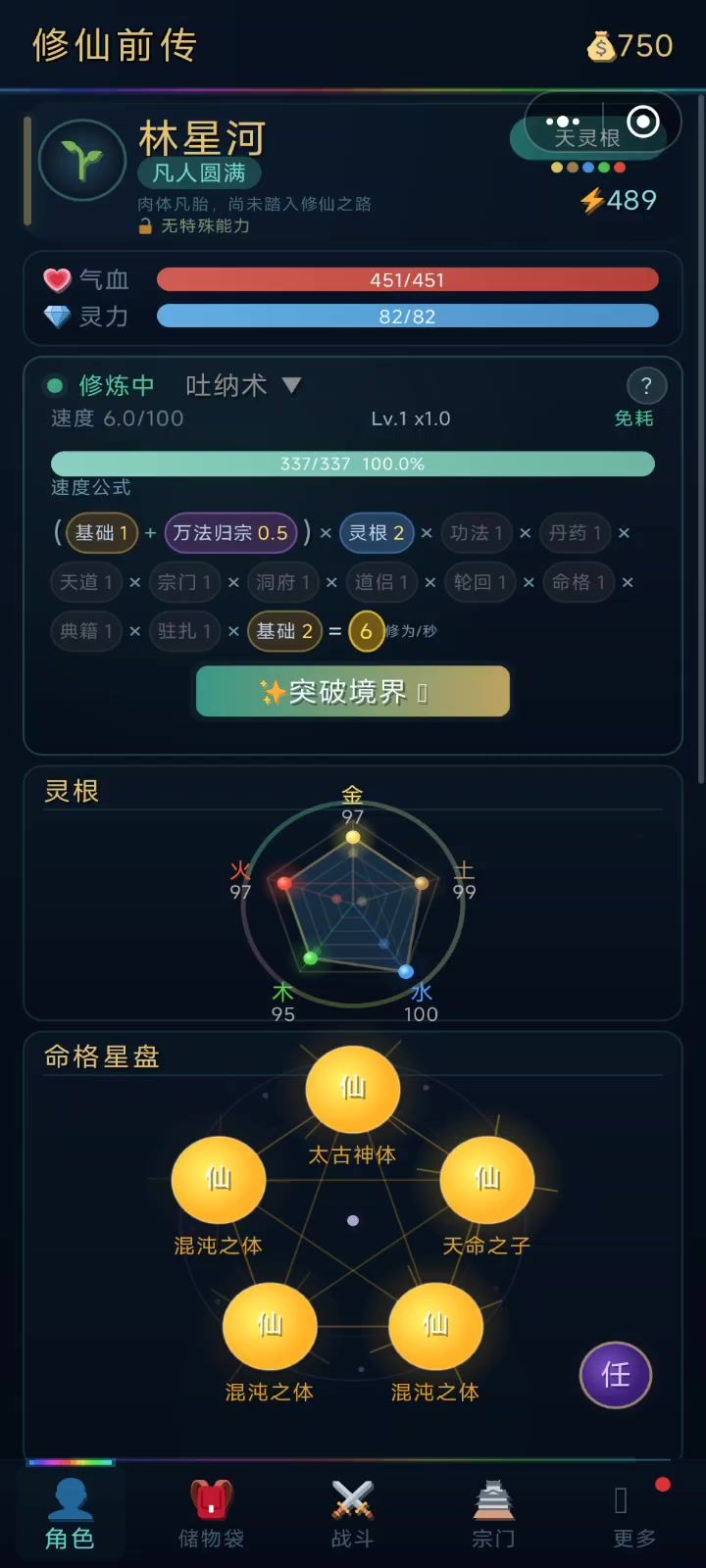This screenshot has width=706, height=1568.
Task: Tap the 突破境界 breakthrough button
Action: [353, 692]
